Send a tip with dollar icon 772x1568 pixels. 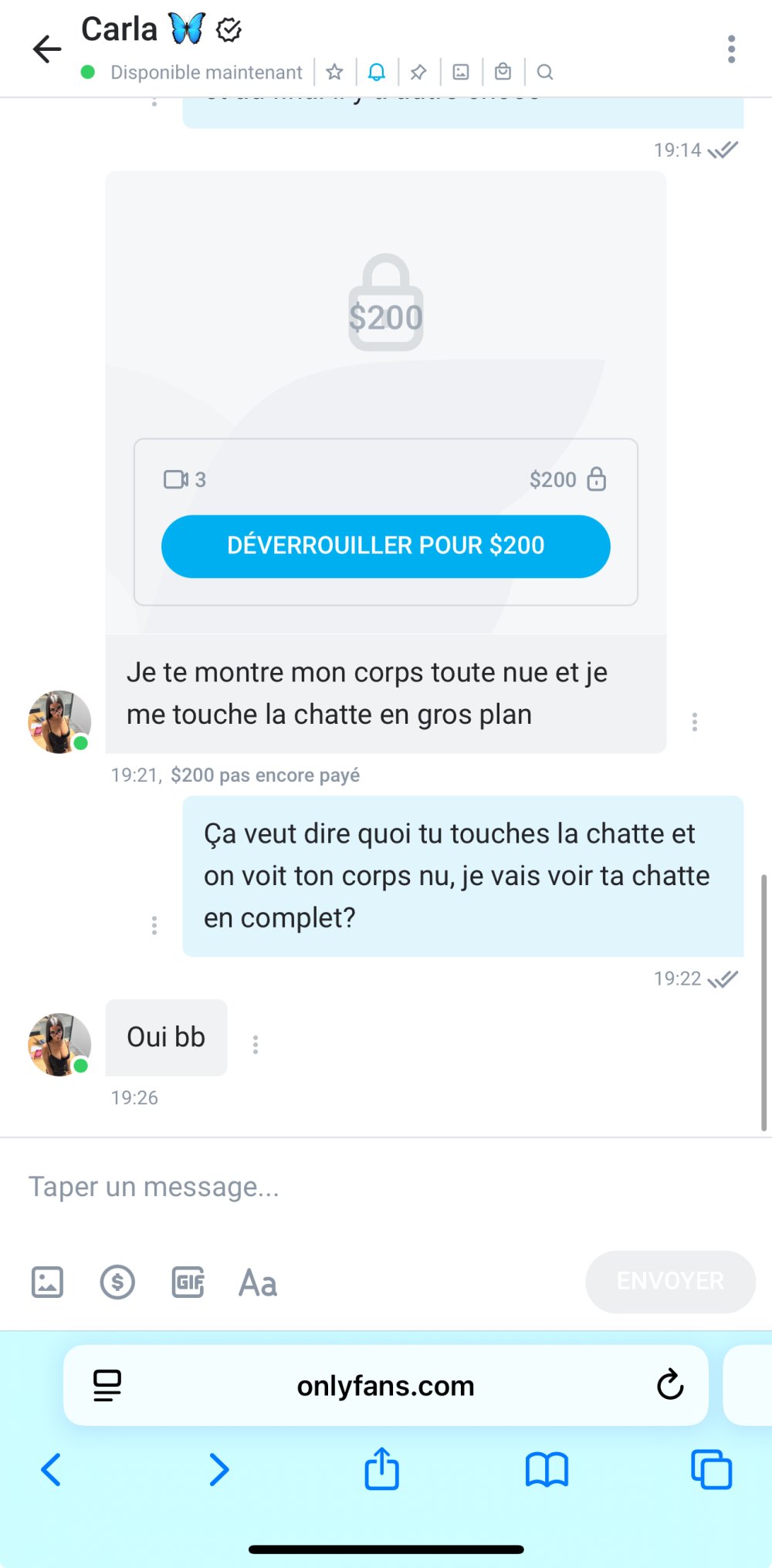coord(117,1282)
